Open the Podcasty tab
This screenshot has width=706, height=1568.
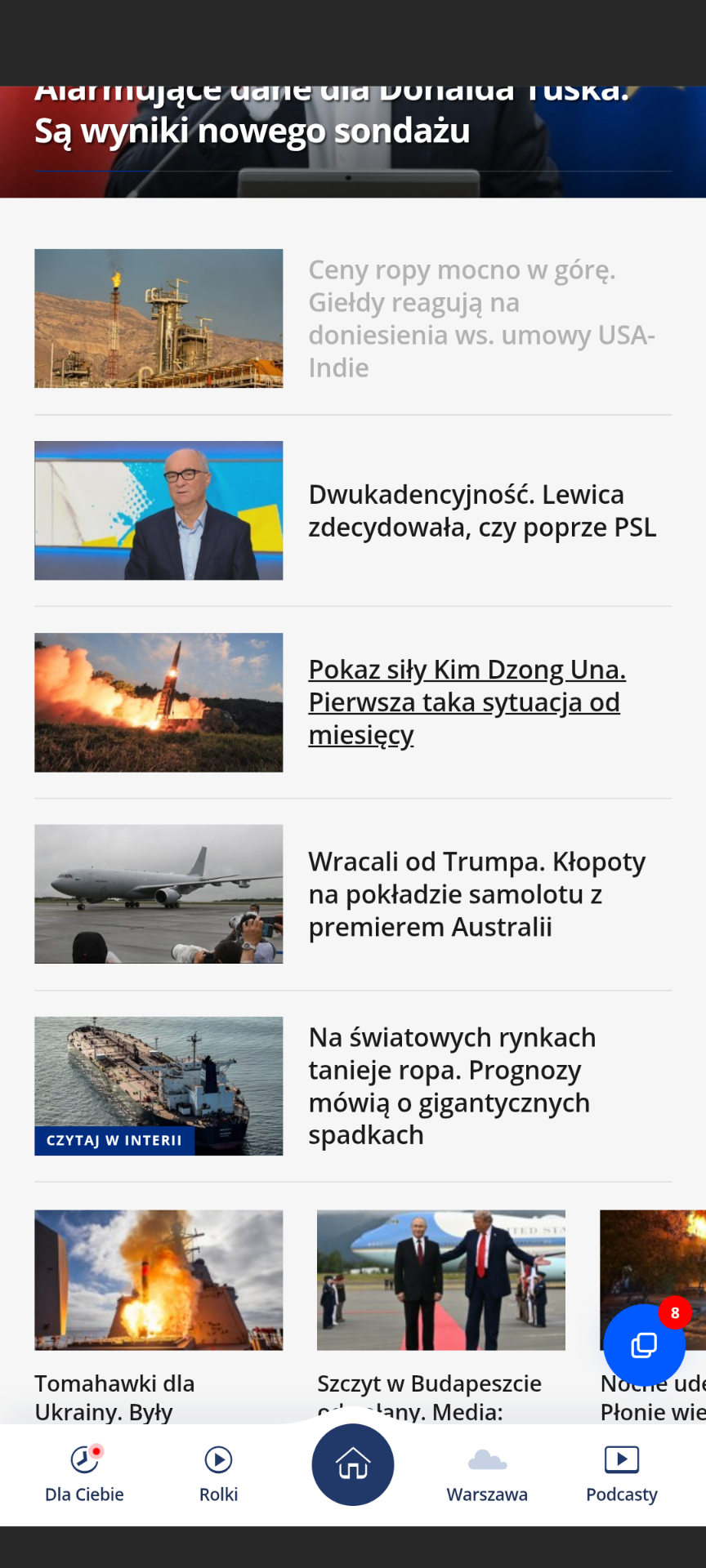(x=622, y=1473)
